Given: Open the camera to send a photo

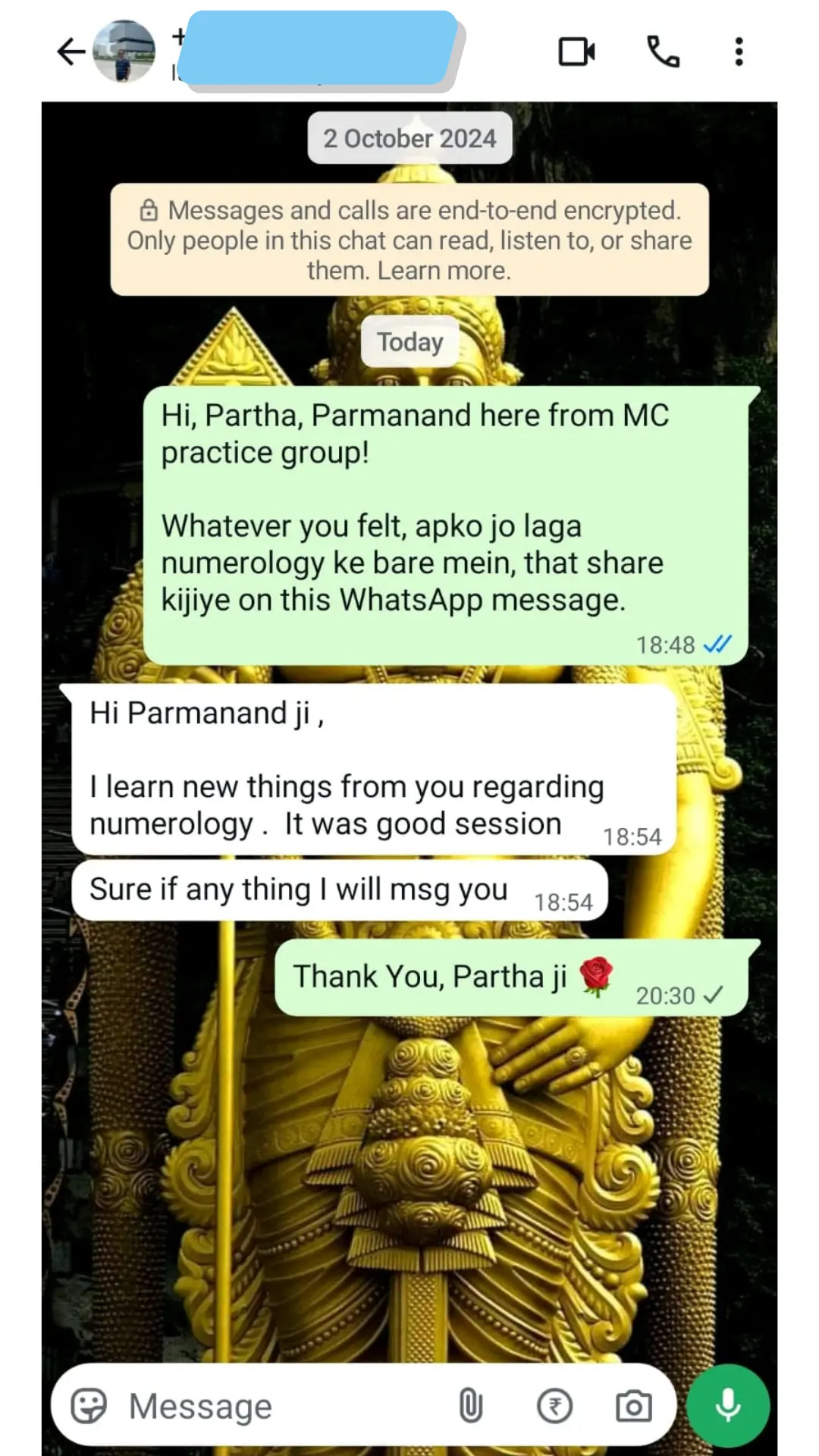Looking at the screenshot, I should pyautogui.click(x=633, y=1407).
